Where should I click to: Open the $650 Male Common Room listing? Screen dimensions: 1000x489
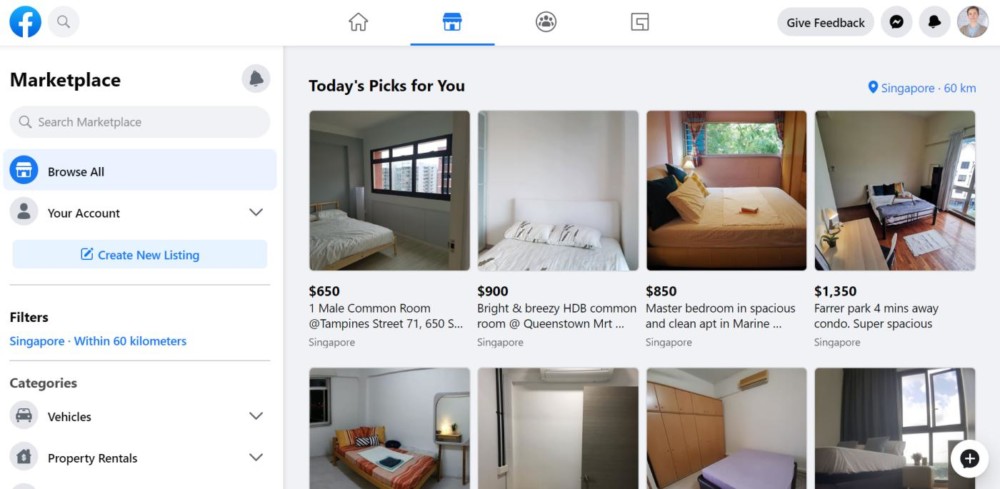(389, 191)
